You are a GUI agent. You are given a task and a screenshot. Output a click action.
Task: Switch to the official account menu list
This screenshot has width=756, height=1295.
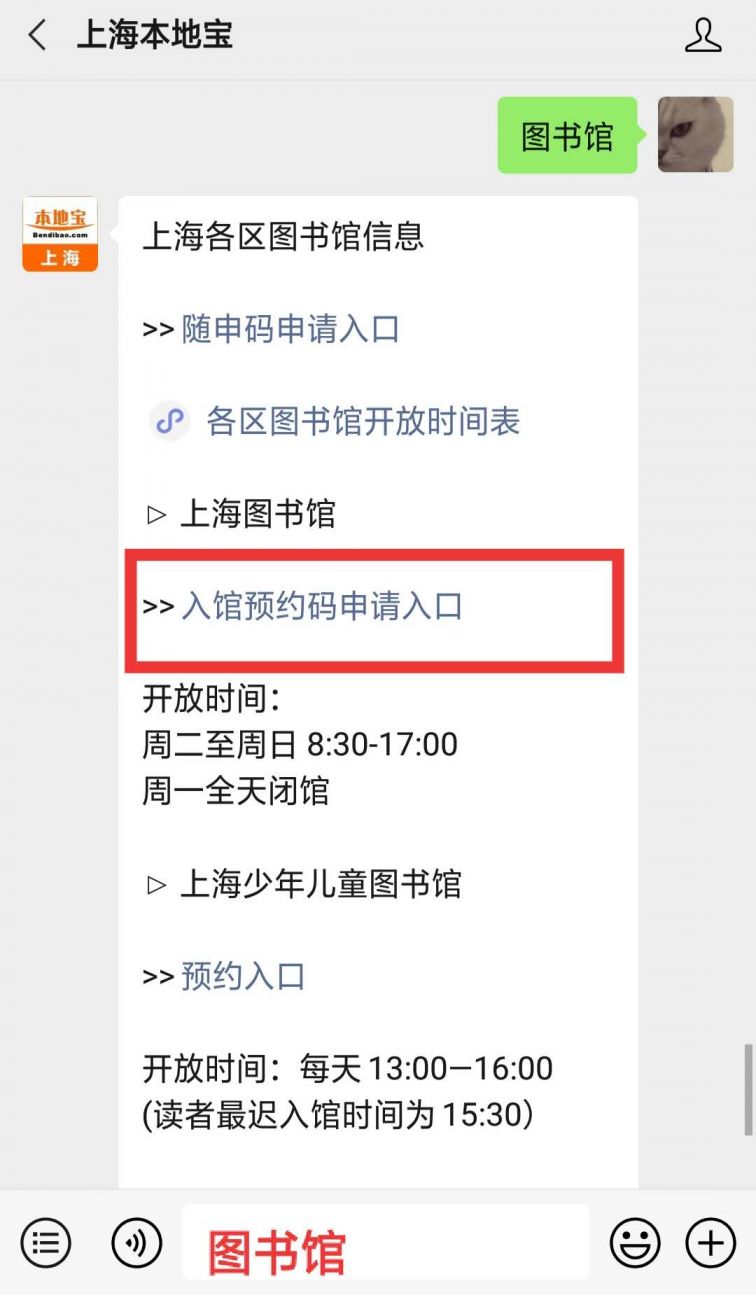pyautogui.click(x=46, y=1244)
